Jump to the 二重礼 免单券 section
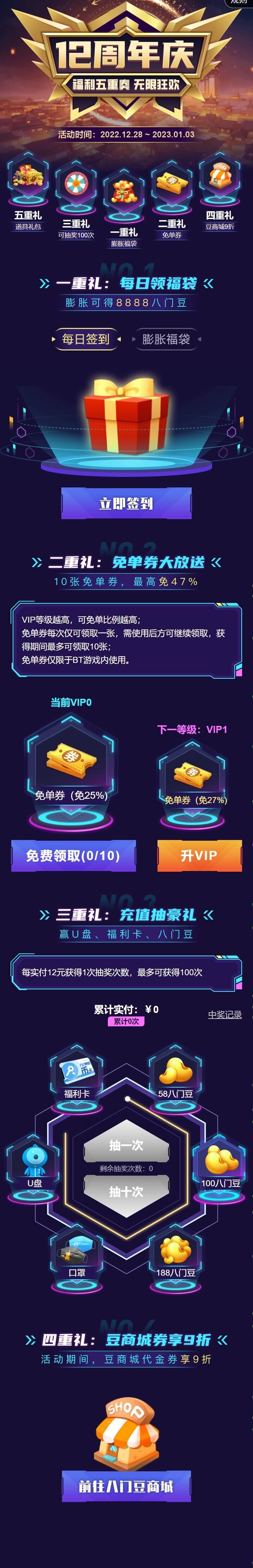The height and width of the screenshot is (1568, 253). [x=171, y=198]
